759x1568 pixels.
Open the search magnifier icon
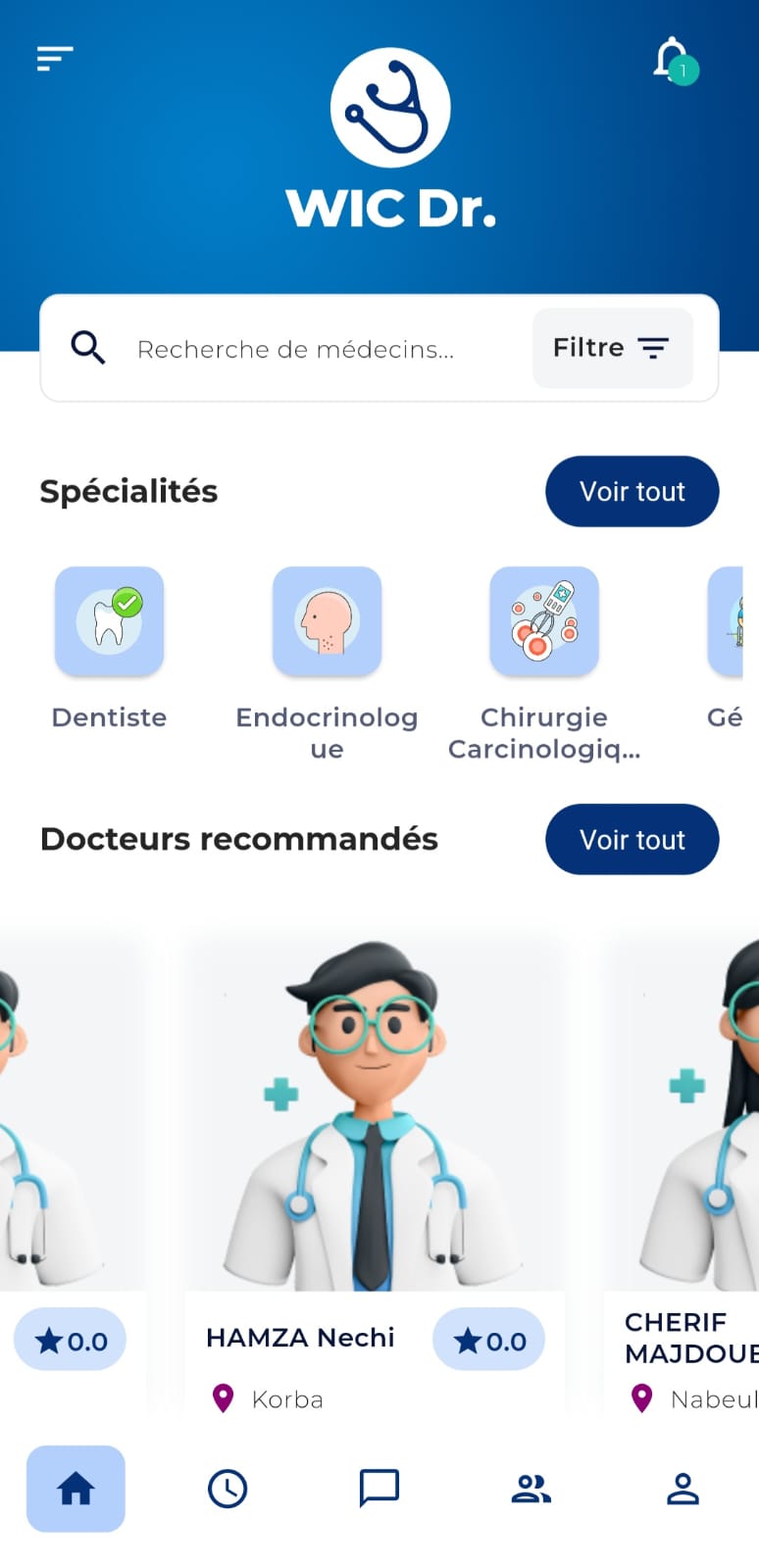coord(87,348)
